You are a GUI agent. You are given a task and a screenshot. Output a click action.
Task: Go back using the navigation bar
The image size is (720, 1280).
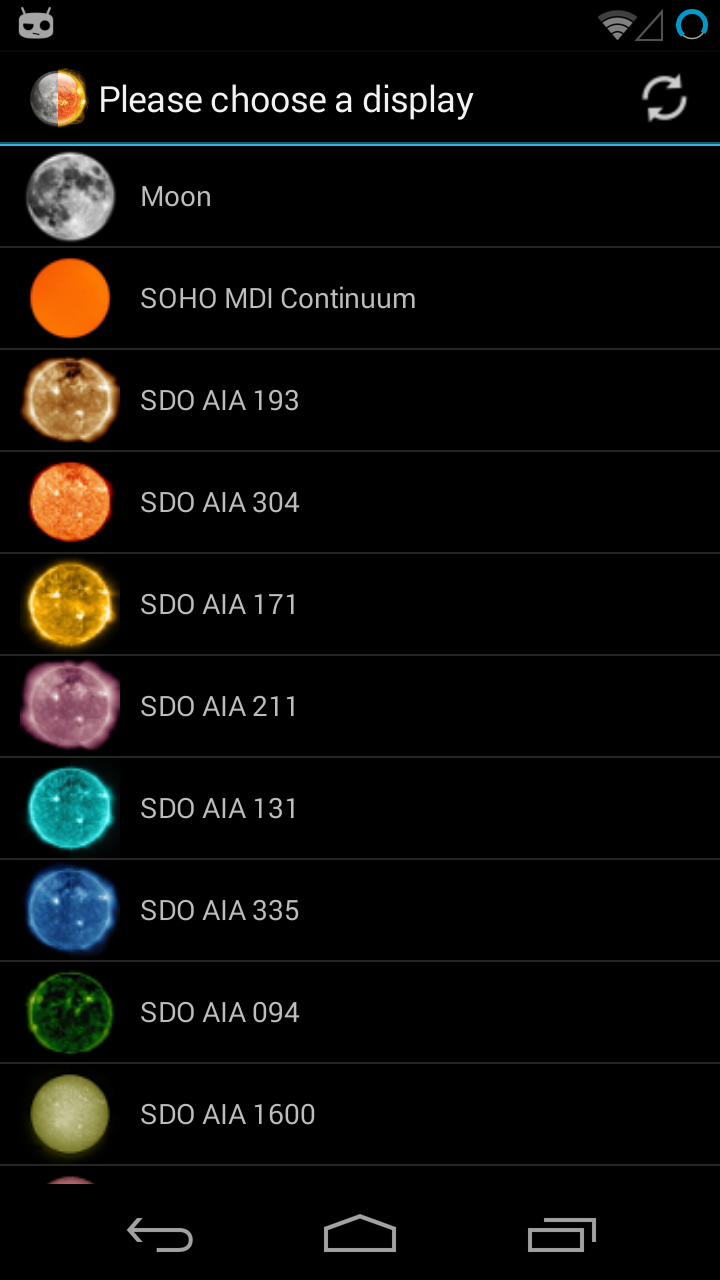(160, 1235)
